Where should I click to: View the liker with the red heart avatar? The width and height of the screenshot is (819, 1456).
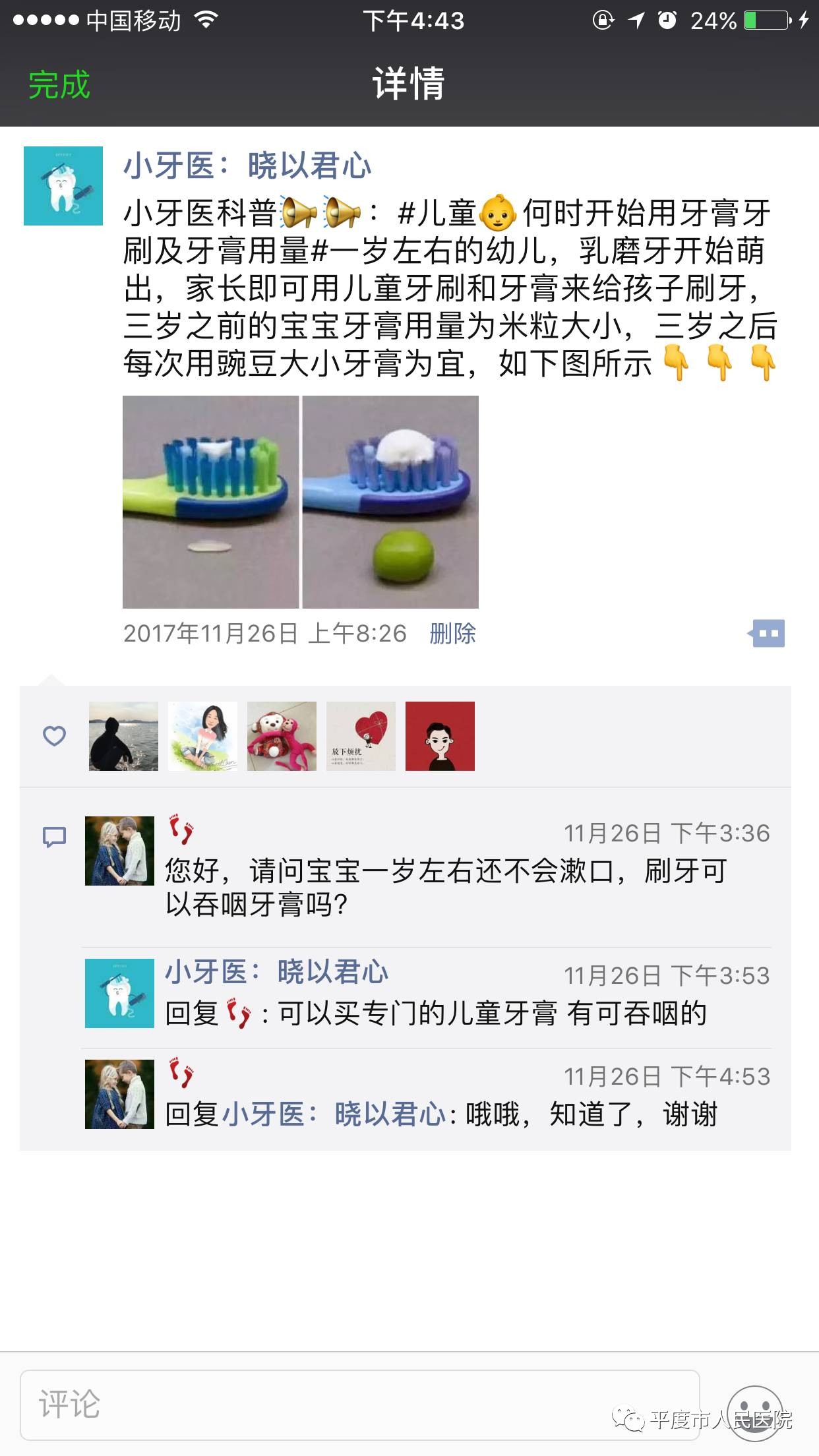[361, 736]
